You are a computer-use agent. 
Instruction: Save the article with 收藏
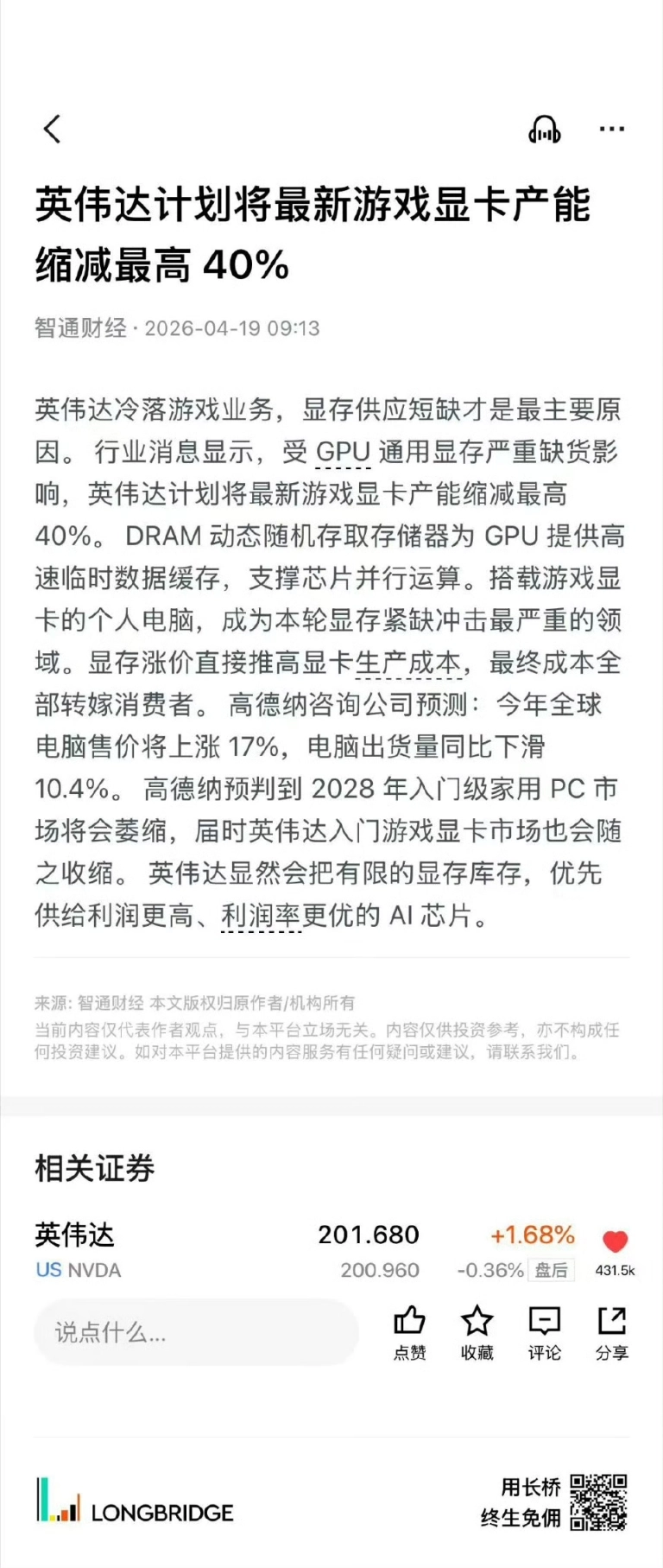[x=477, y=1332]
